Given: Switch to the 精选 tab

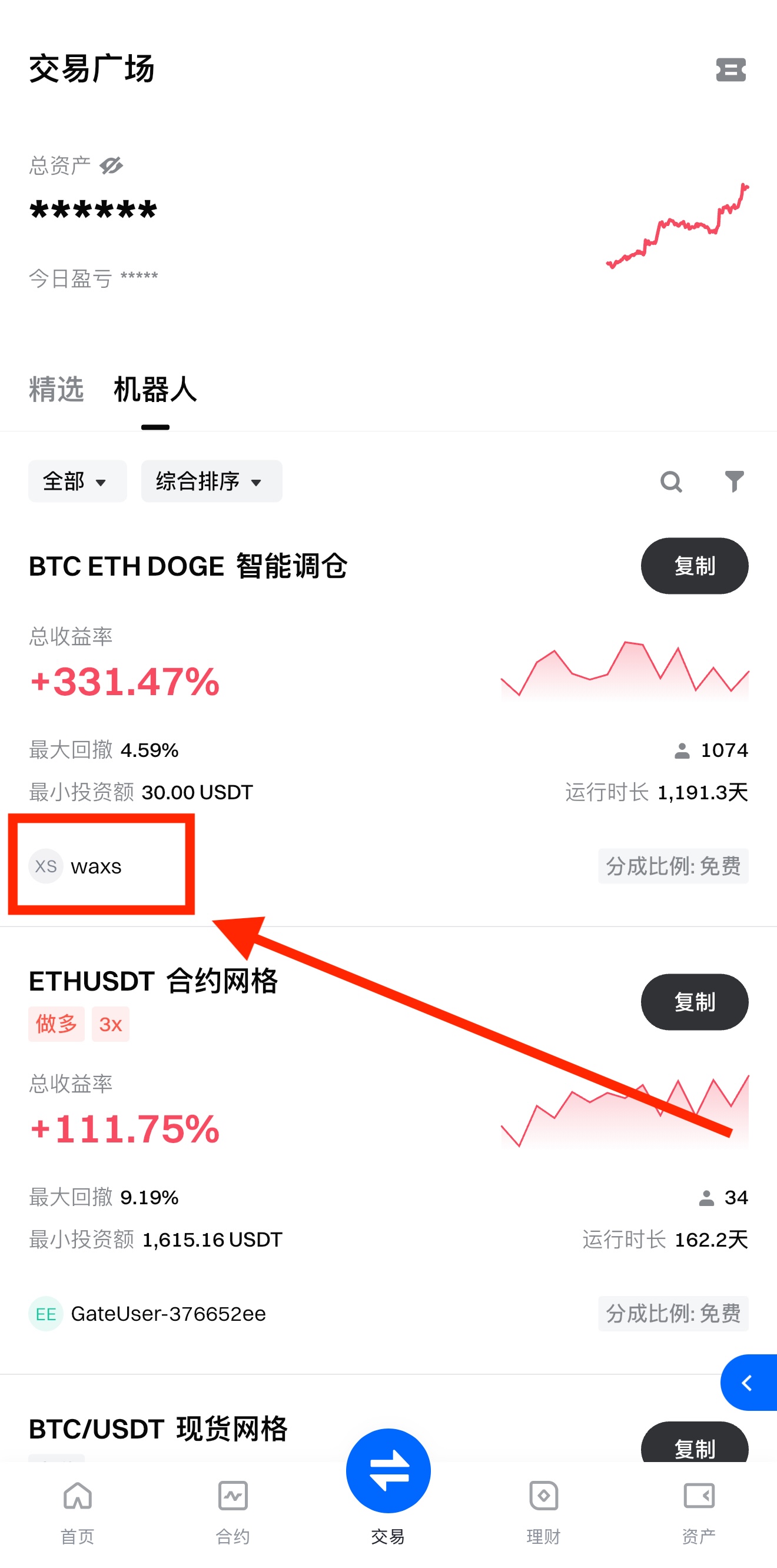Looking at the screenshot, I should tap(56, 390).
